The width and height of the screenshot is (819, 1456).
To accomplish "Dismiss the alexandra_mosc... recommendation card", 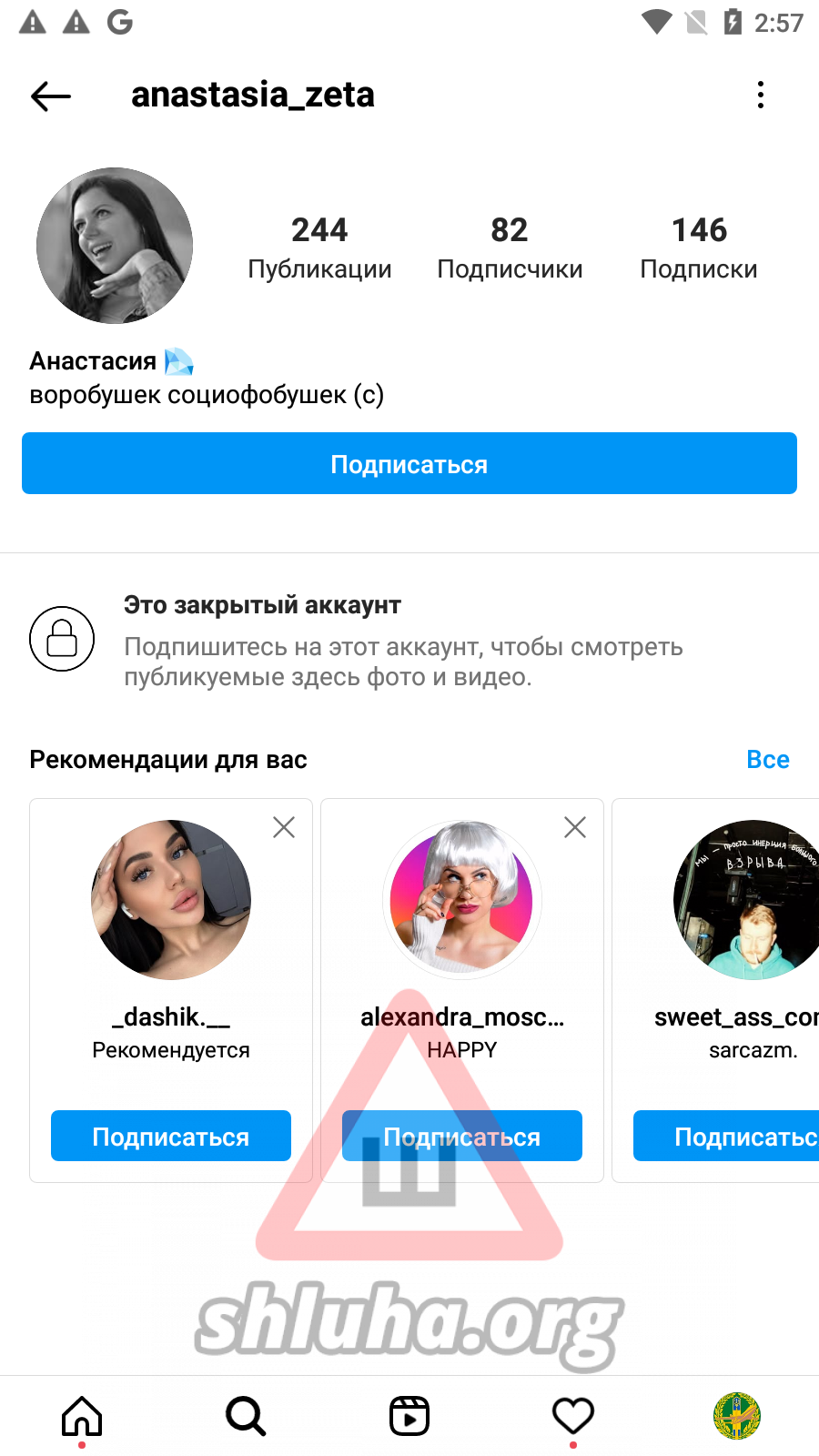I will click(x=575, y=827).
